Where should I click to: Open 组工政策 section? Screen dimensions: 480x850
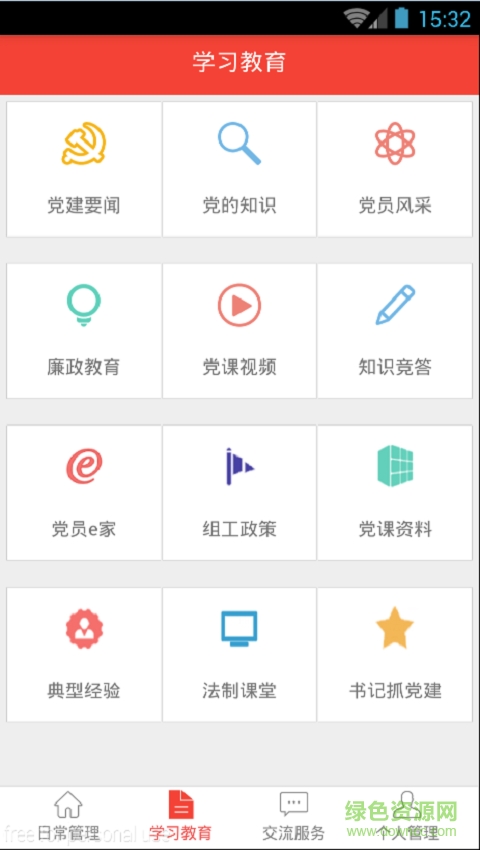point(239,493)
